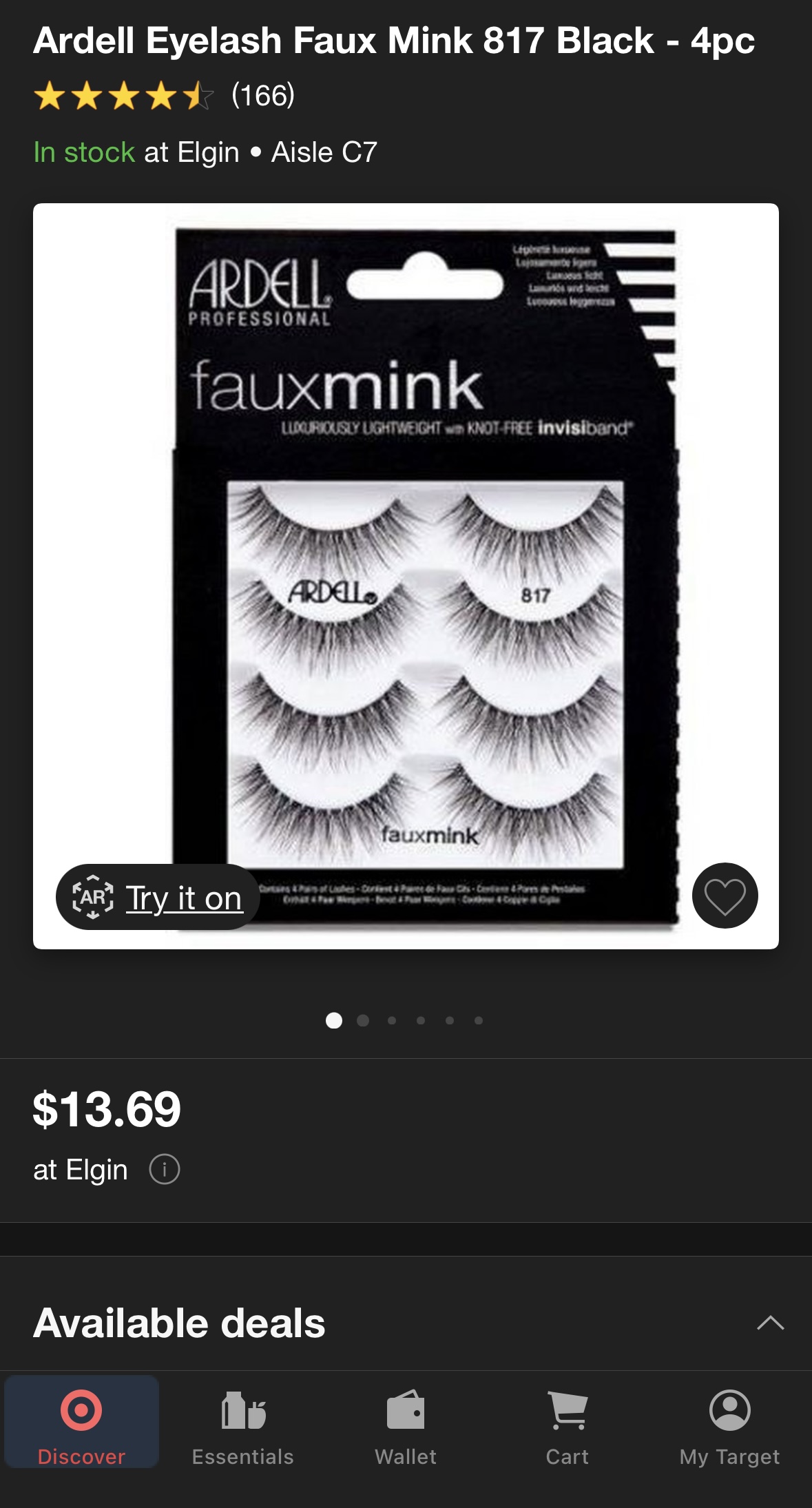Collapse the Available deals section

click(770, 1323)
